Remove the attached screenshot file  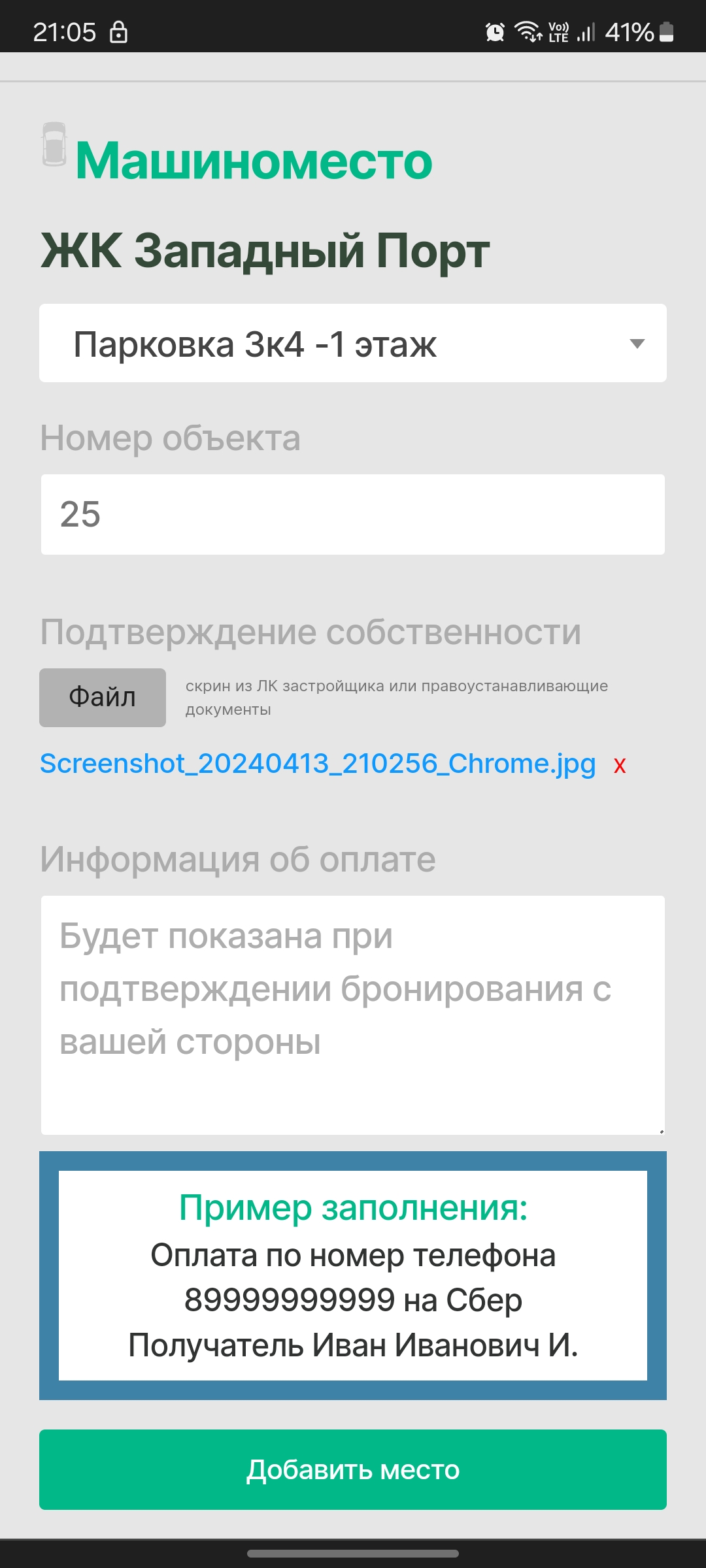pos(620,765)
